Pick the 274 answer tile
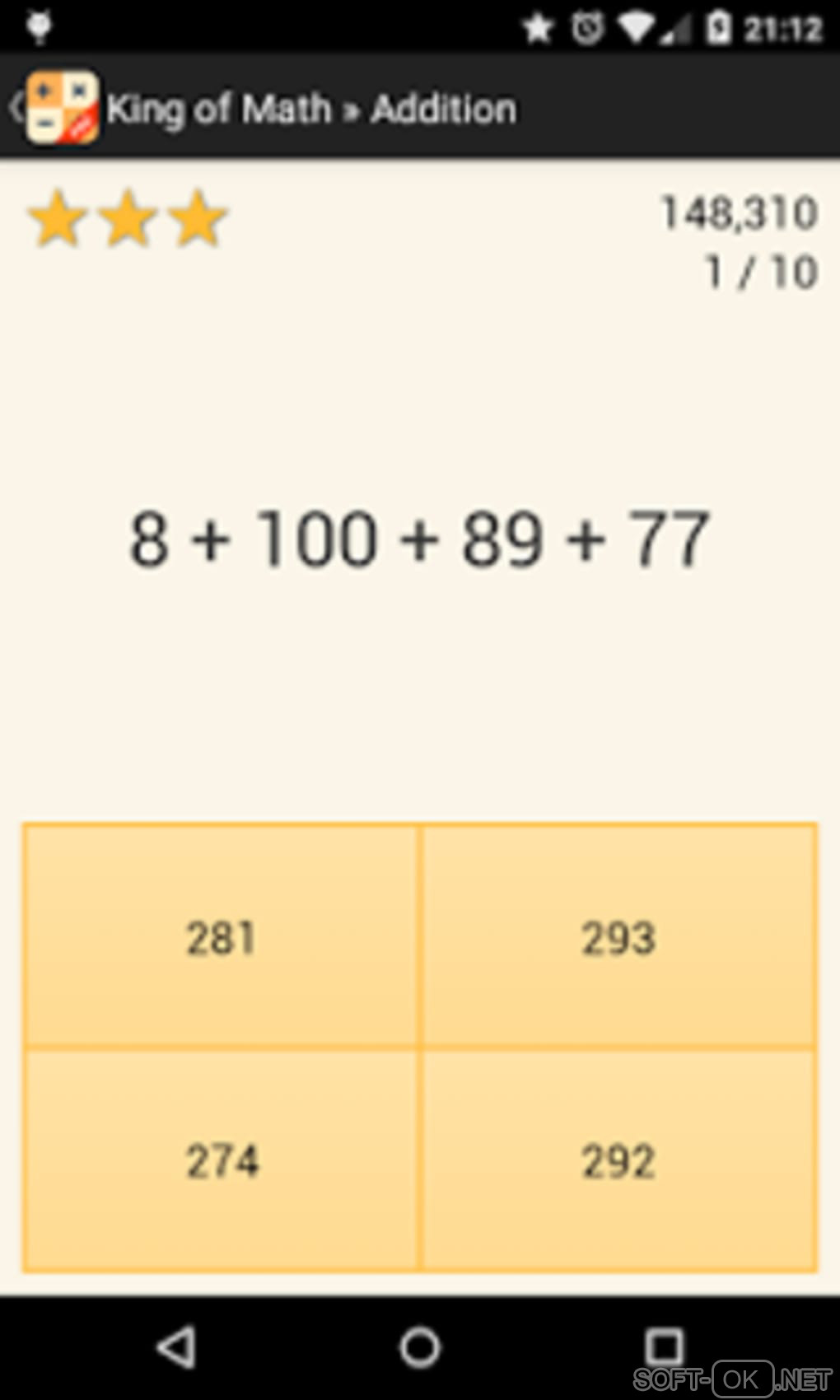The image size is (840, 1400). coord(221,1160)
